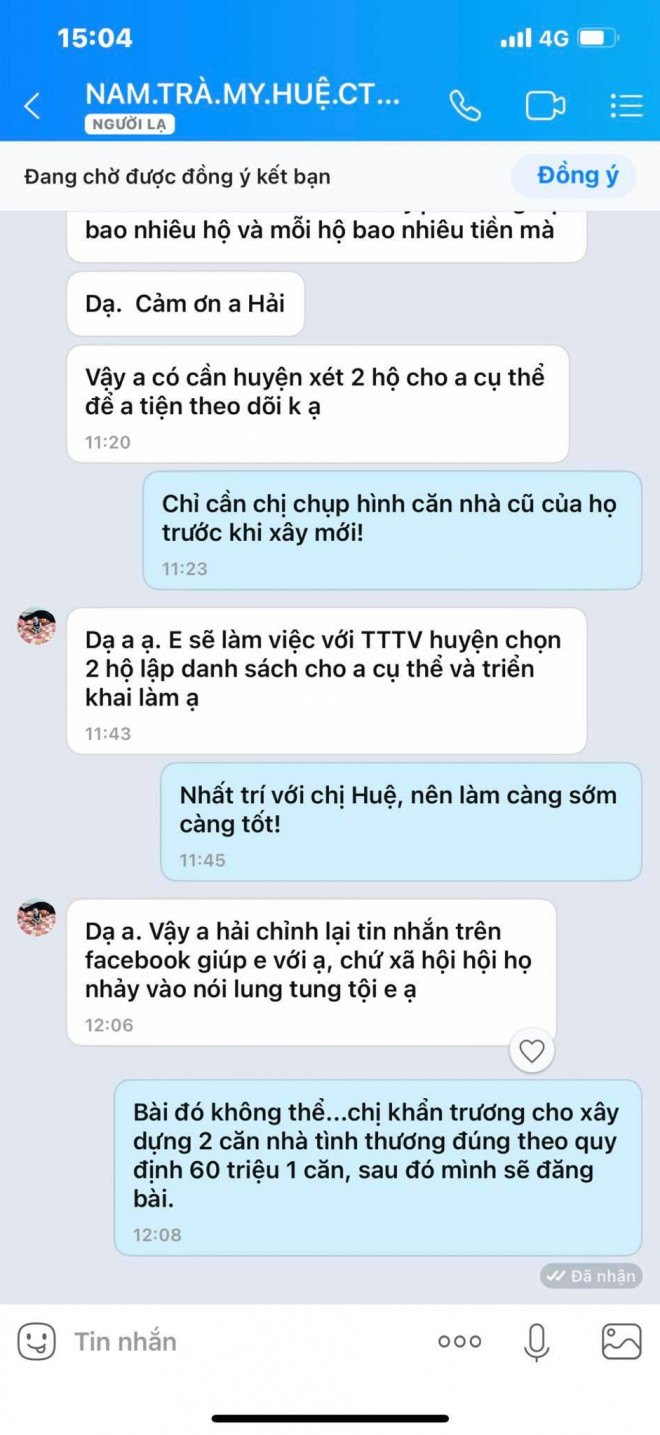The height and width of the screenshot is (1435, 660).
Task: Open the sender's avatar beside the 11:43 message
Action: (37, 627)
